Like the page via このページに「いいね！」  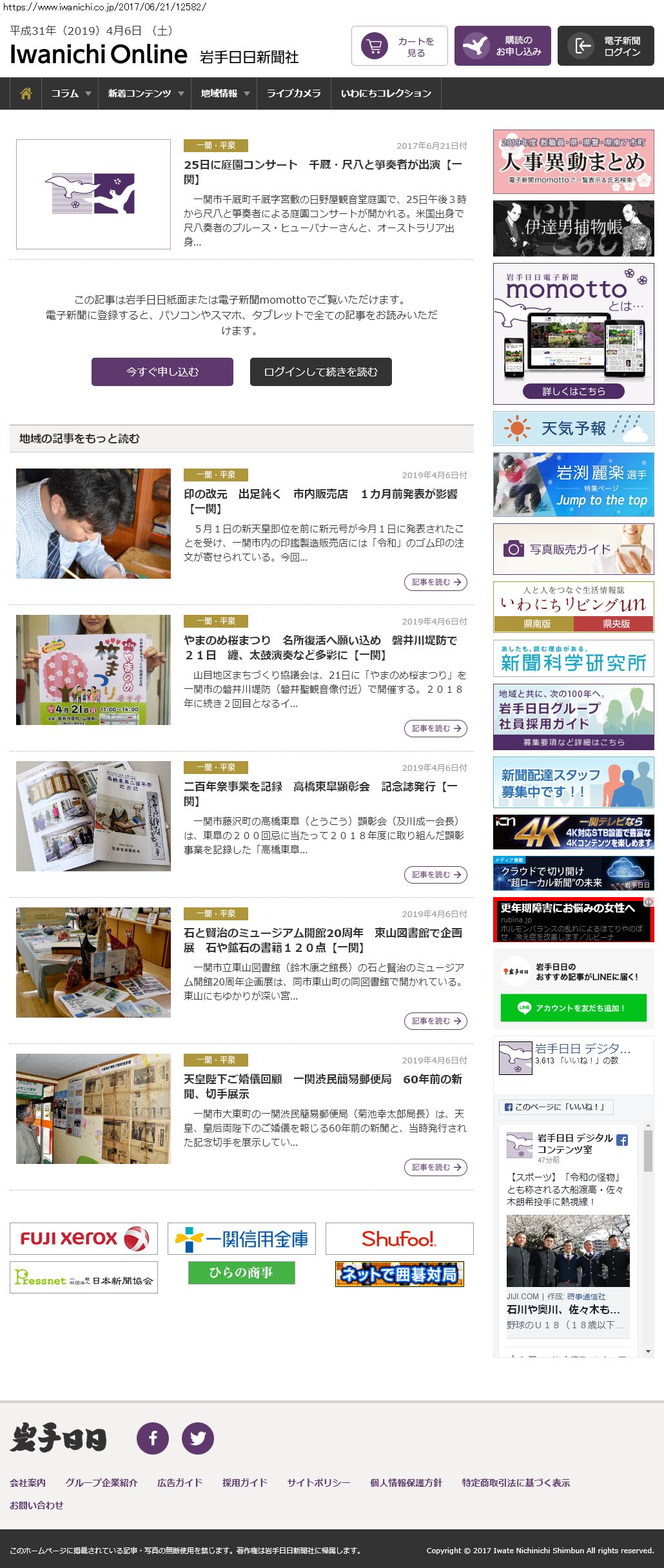pyautogui.click(x=556, y=1107)
